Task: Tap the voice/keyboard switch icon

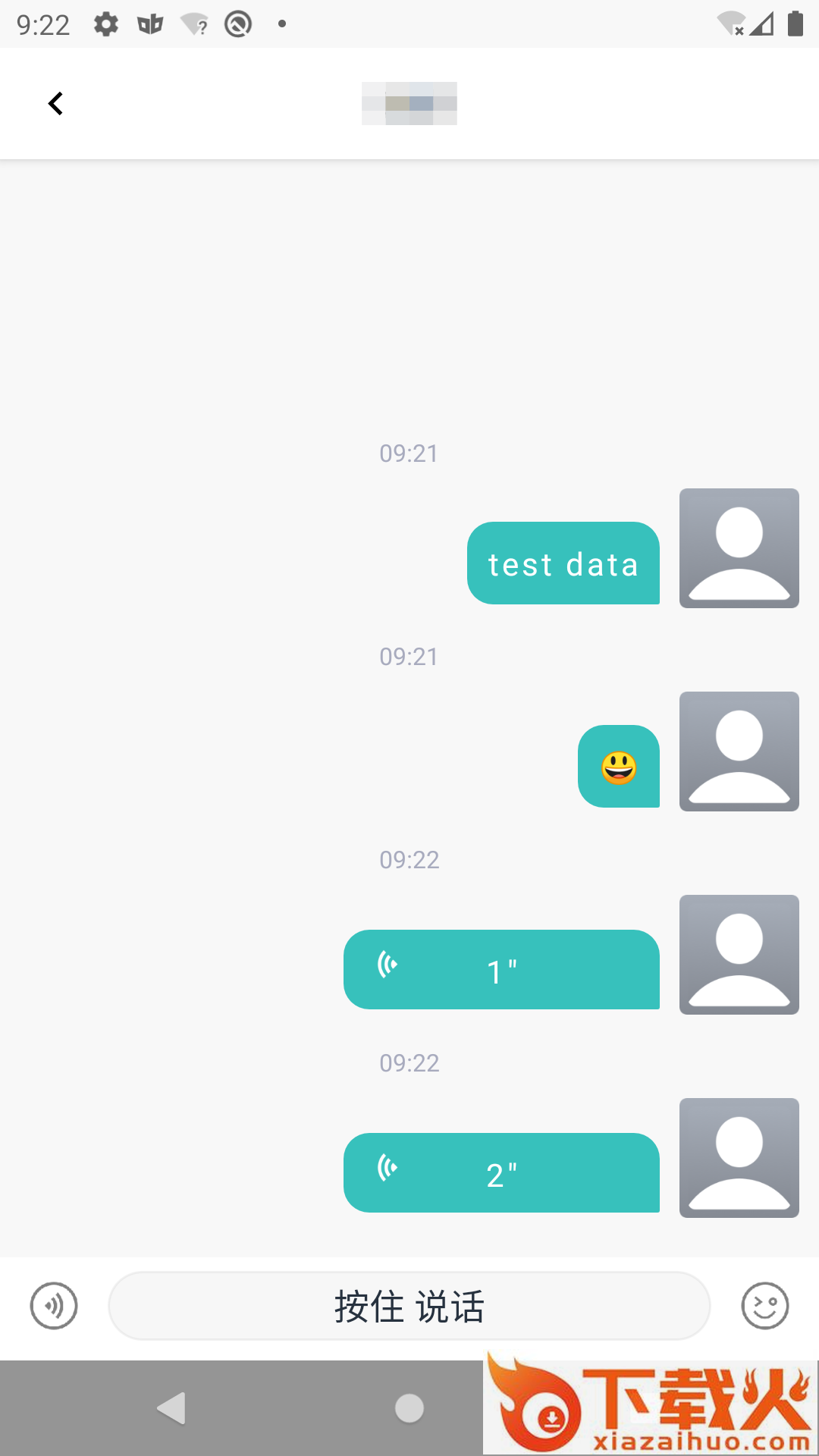Action: pos(54,1306)
